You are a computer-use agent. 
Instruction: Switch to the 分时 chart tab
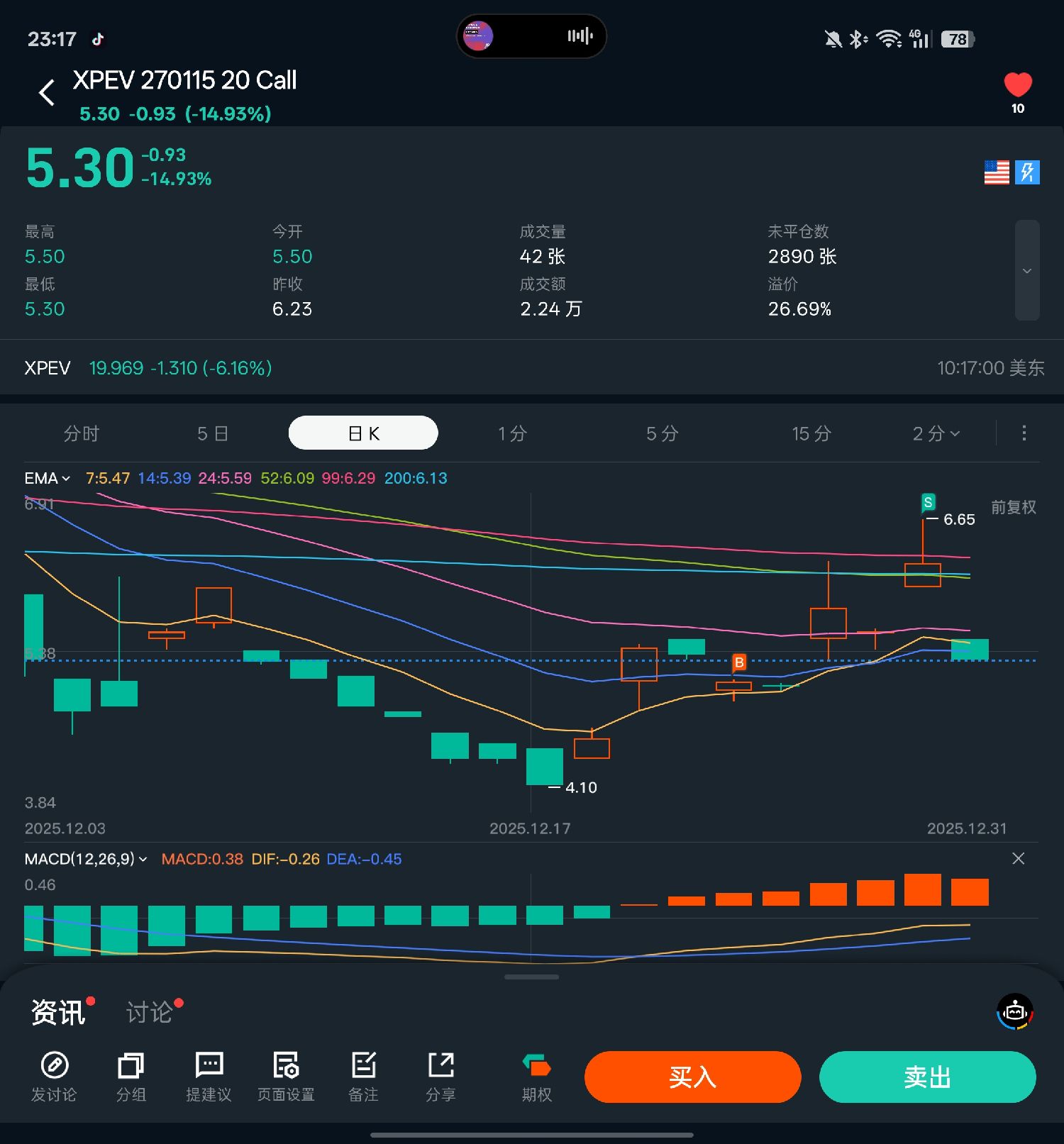(x=82, y=433)
